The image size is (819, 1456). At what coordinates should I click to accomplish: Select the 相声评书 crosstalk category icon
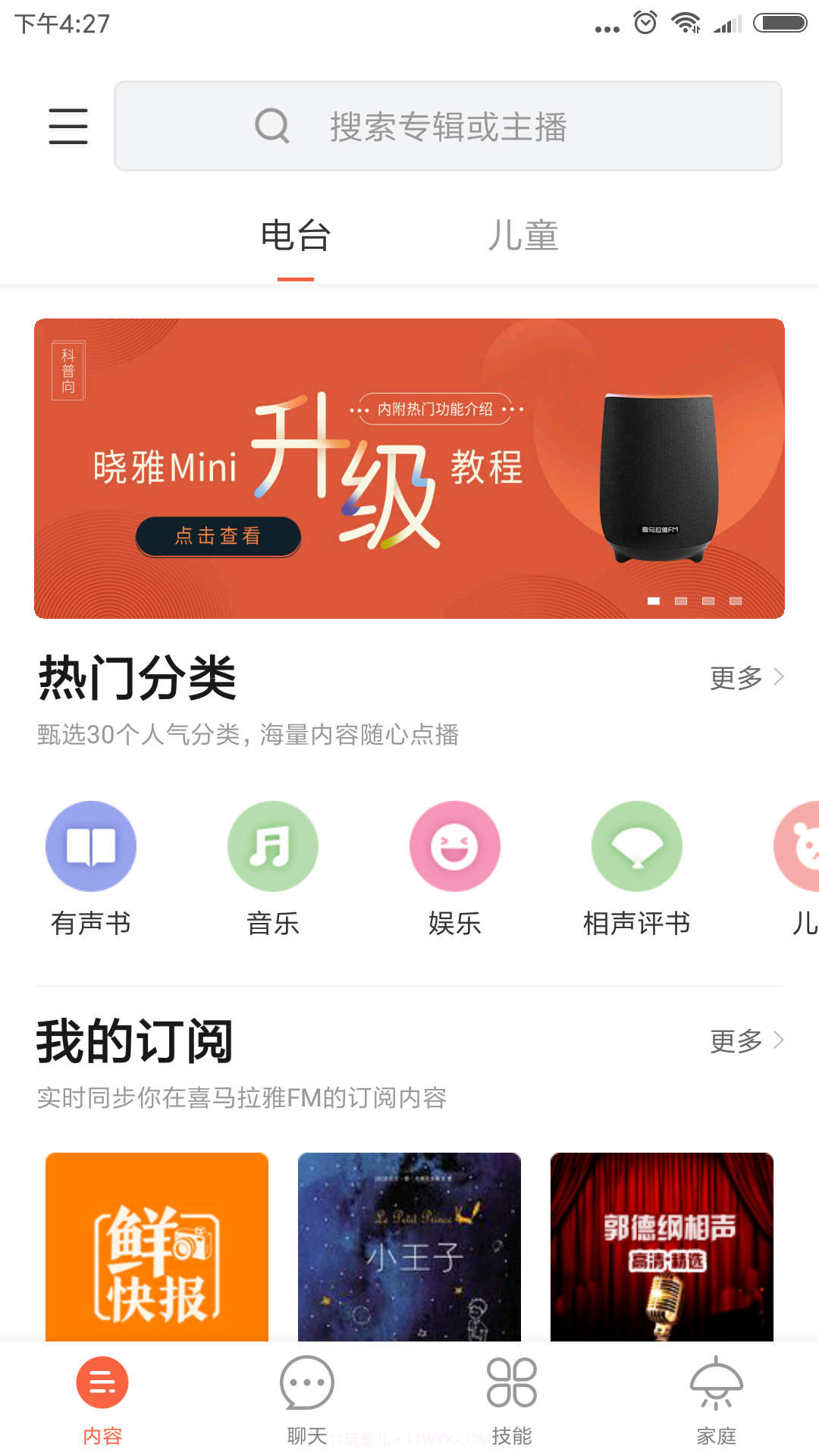click(637, 846)
